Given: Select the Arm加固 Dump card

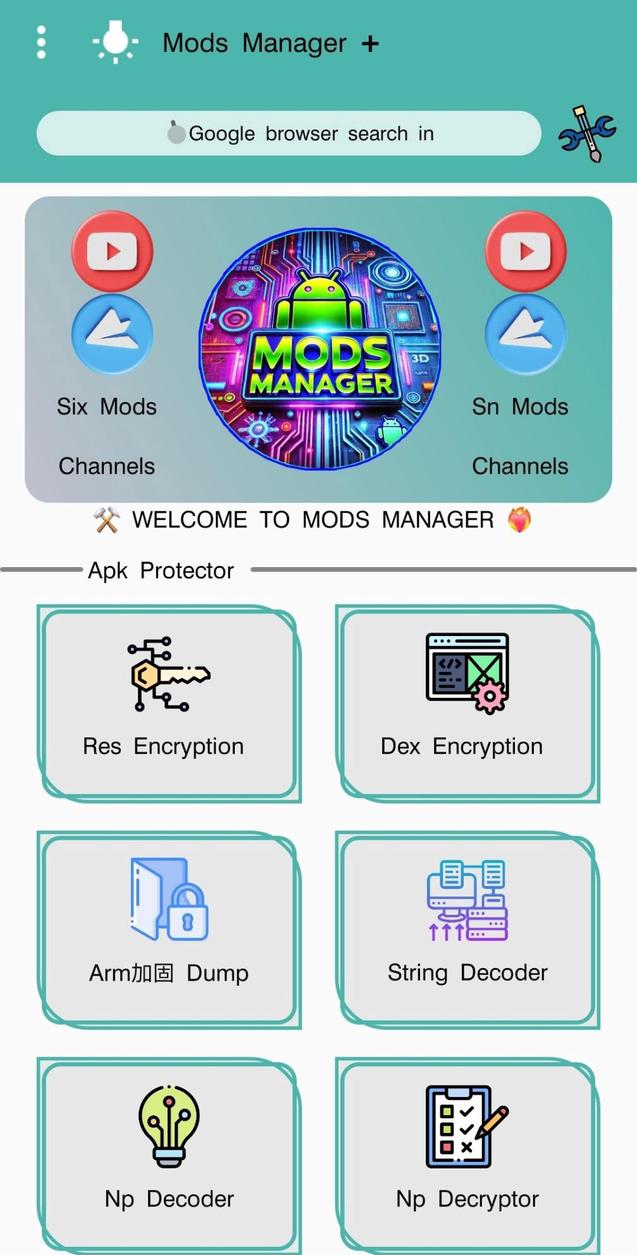Looking at the screenshot, I should [x=168, y=928].
